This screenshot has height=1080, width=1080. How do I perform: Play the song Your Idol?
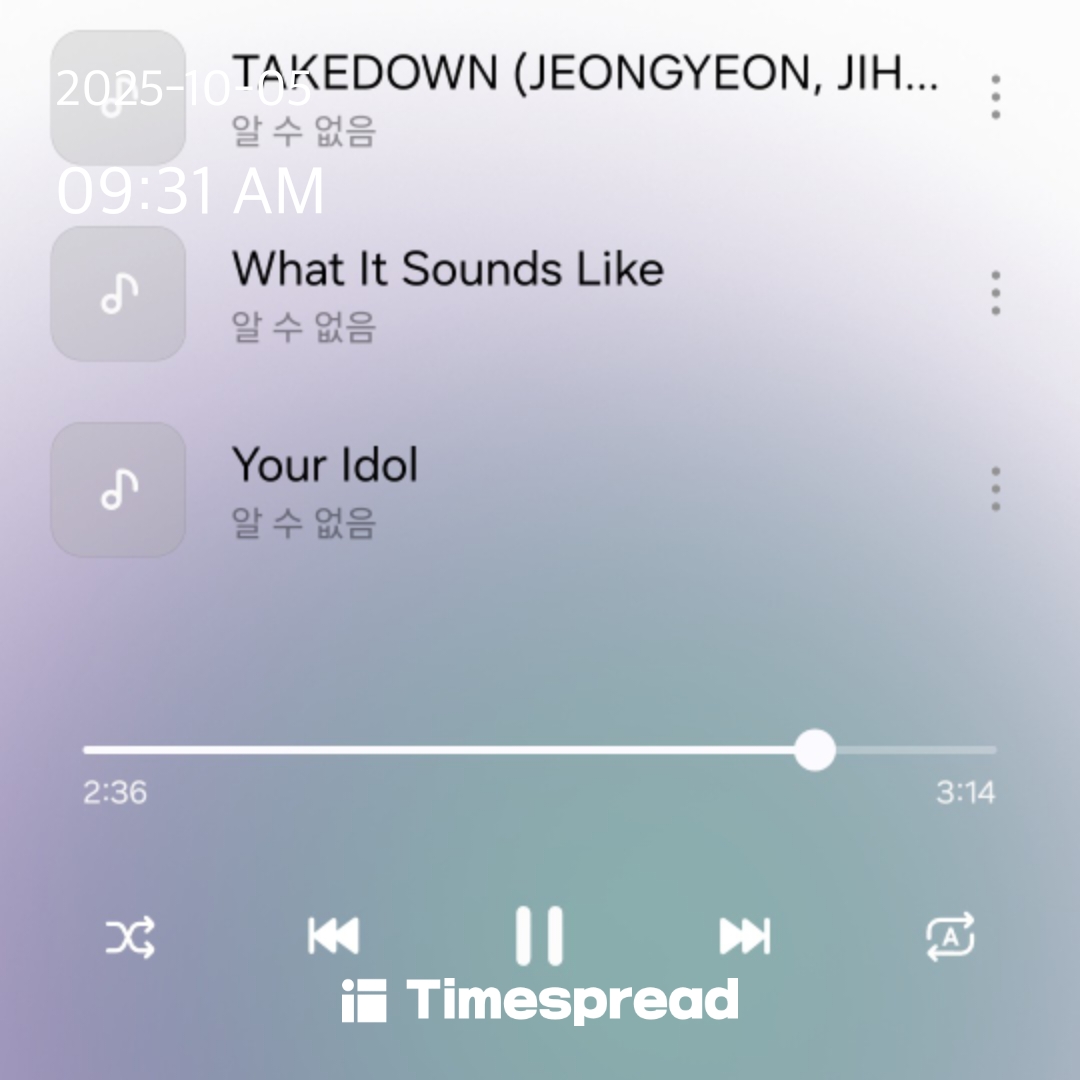326,486
